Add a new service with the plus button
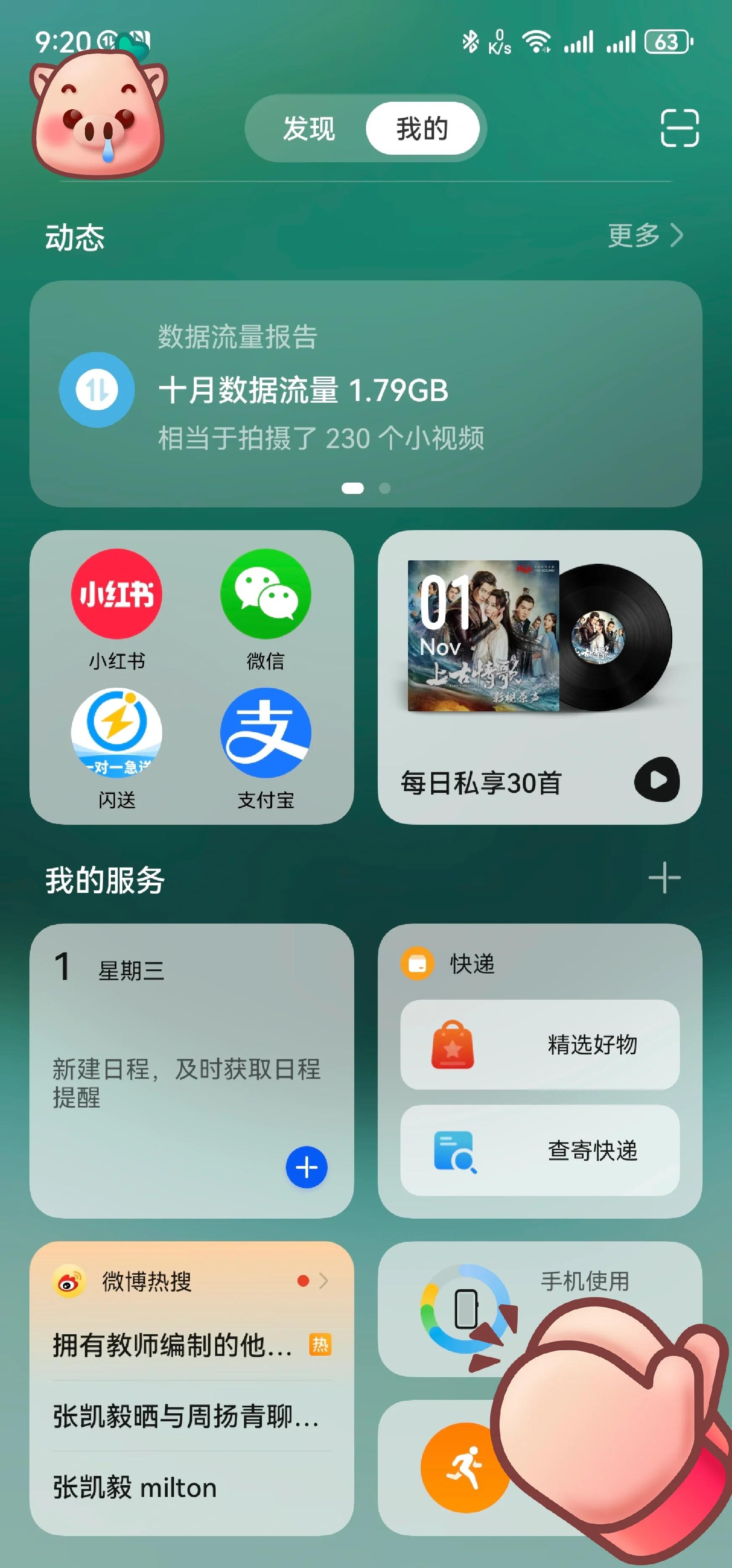Viewport: 732px width, 1568px height. point(665,877)
